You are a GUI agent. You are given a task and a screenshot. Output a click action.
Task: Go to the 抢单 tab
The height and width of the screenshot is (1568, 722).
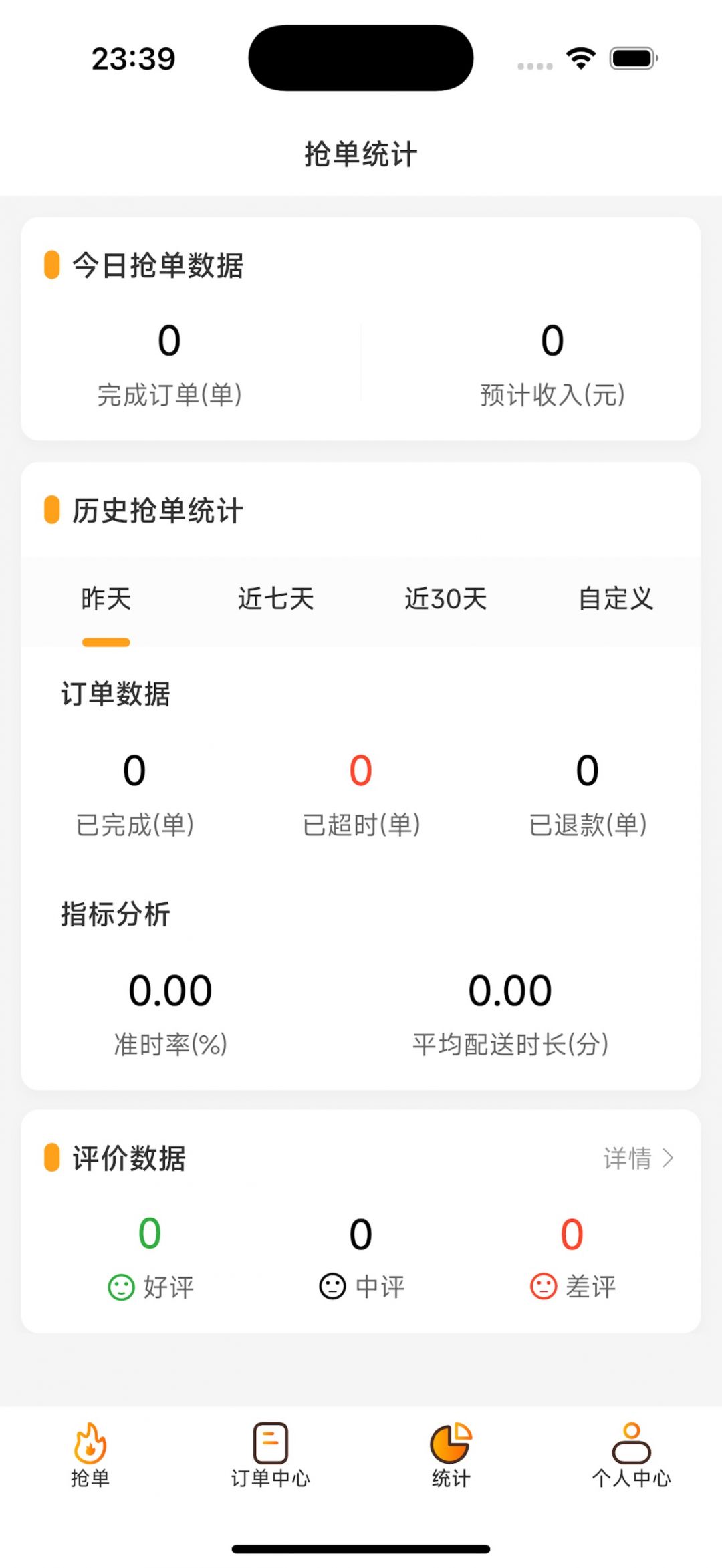pos(90,1455)
